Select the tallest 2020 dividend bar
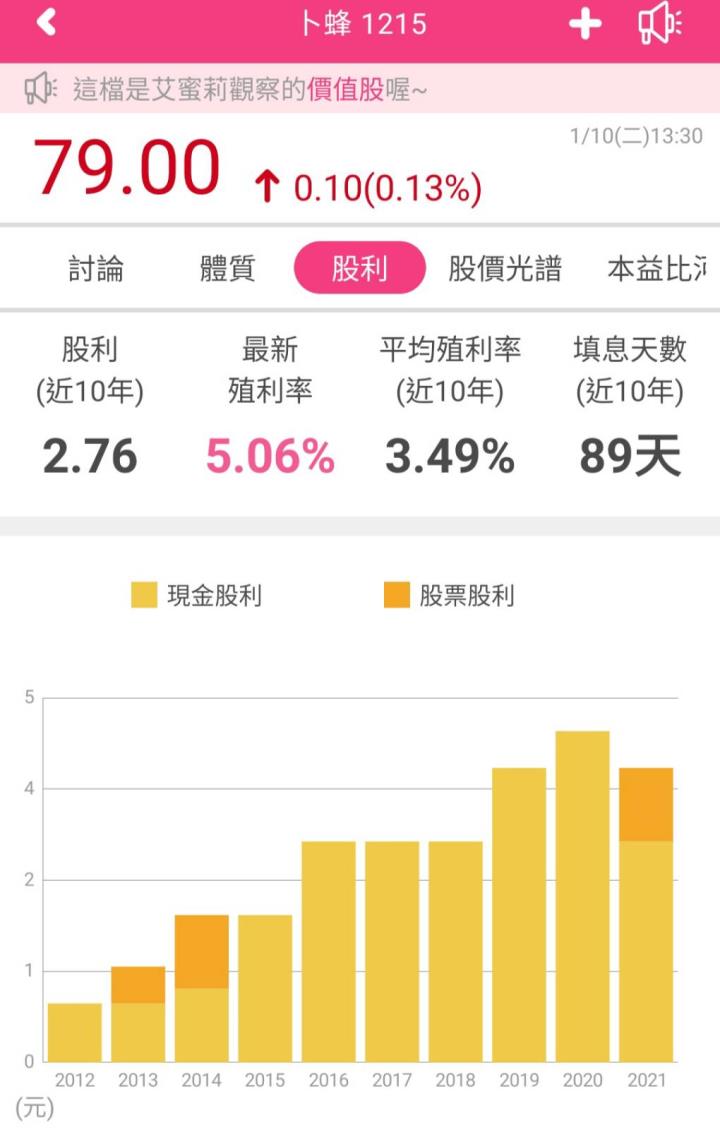Screen dimensions: 720x1132 pyautogui.click(x=583, y=890)
